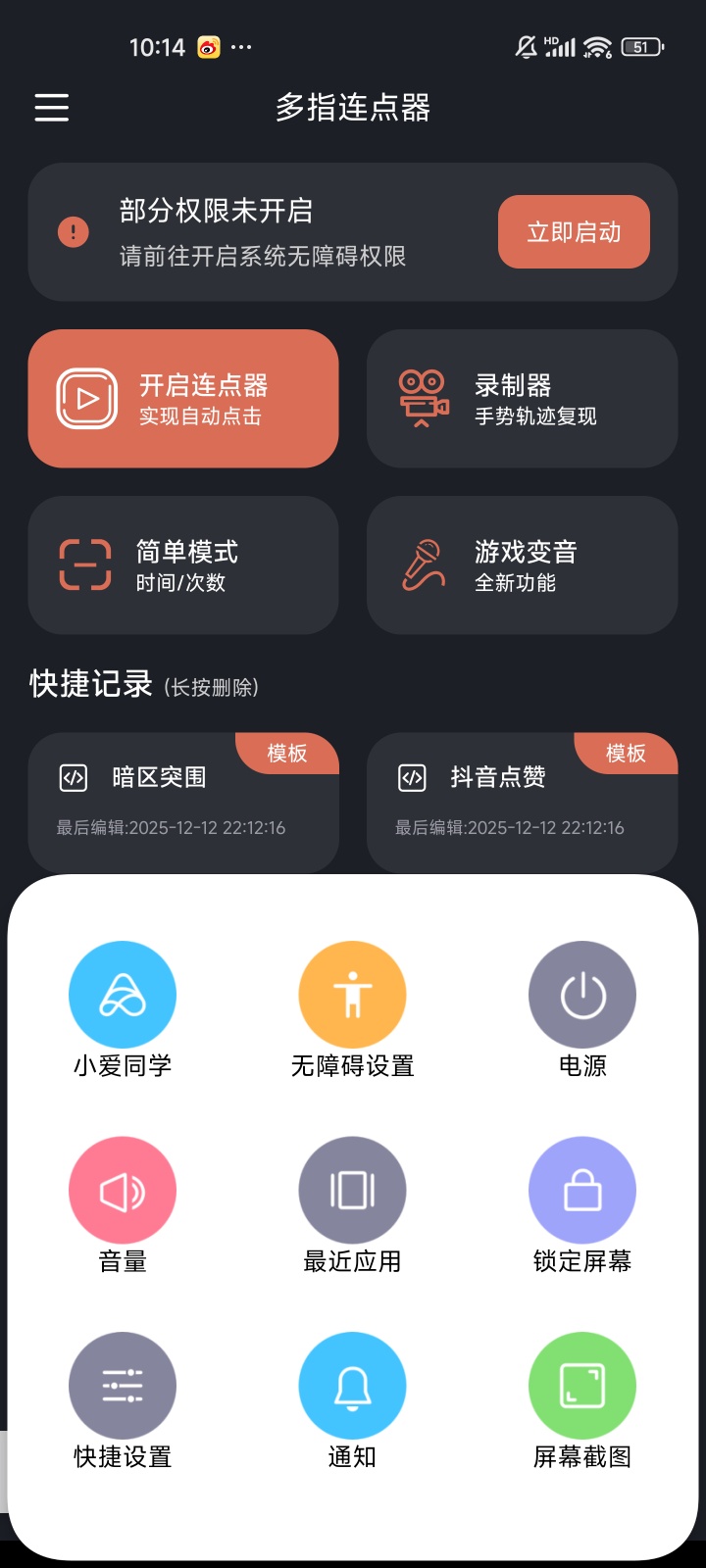Open the 音量 volume control
This screenshot has height=1568, width=706.
point(123,1190)
